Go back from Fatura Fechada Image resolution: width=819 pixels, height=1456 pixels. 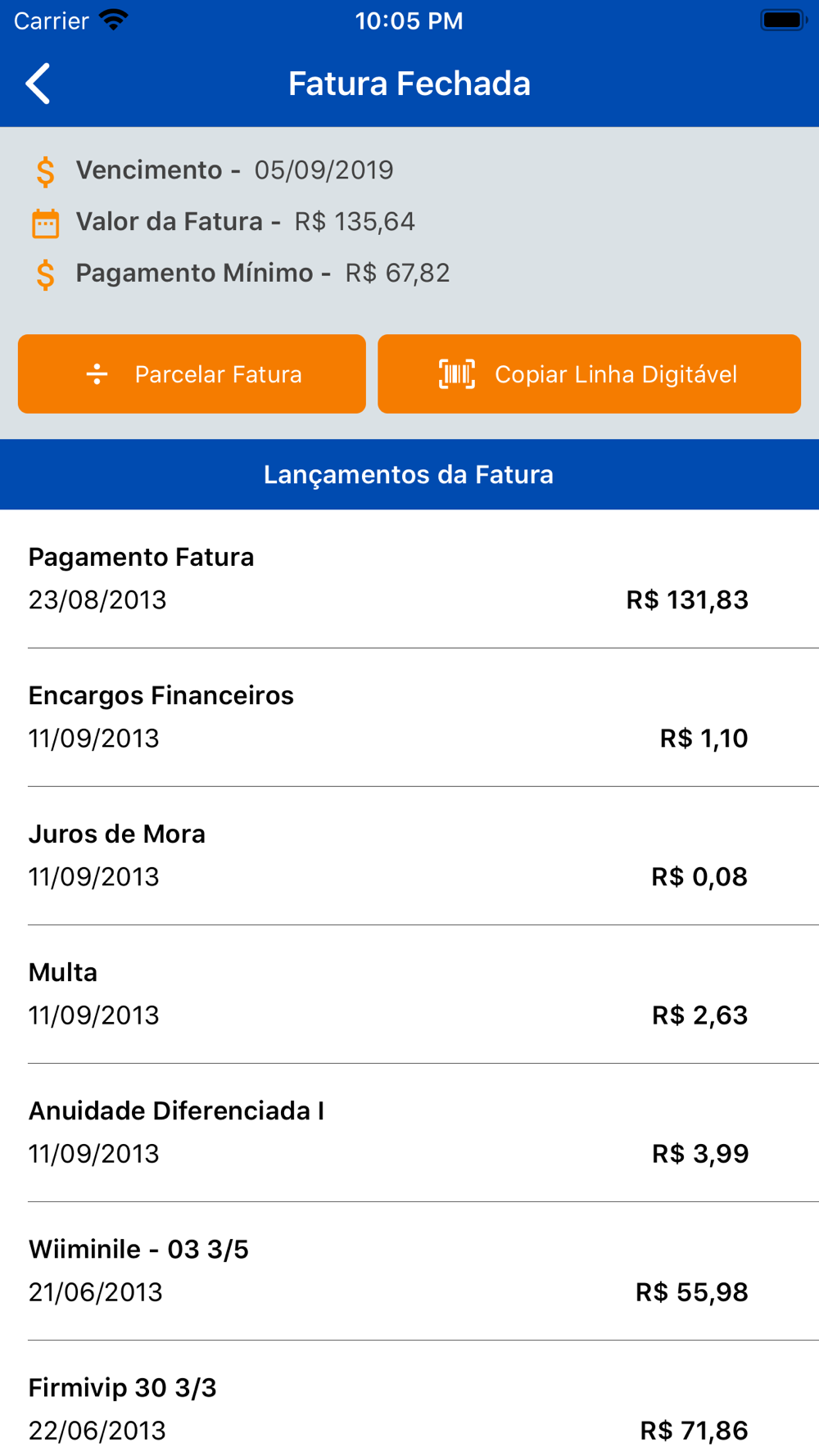point(38,84)
